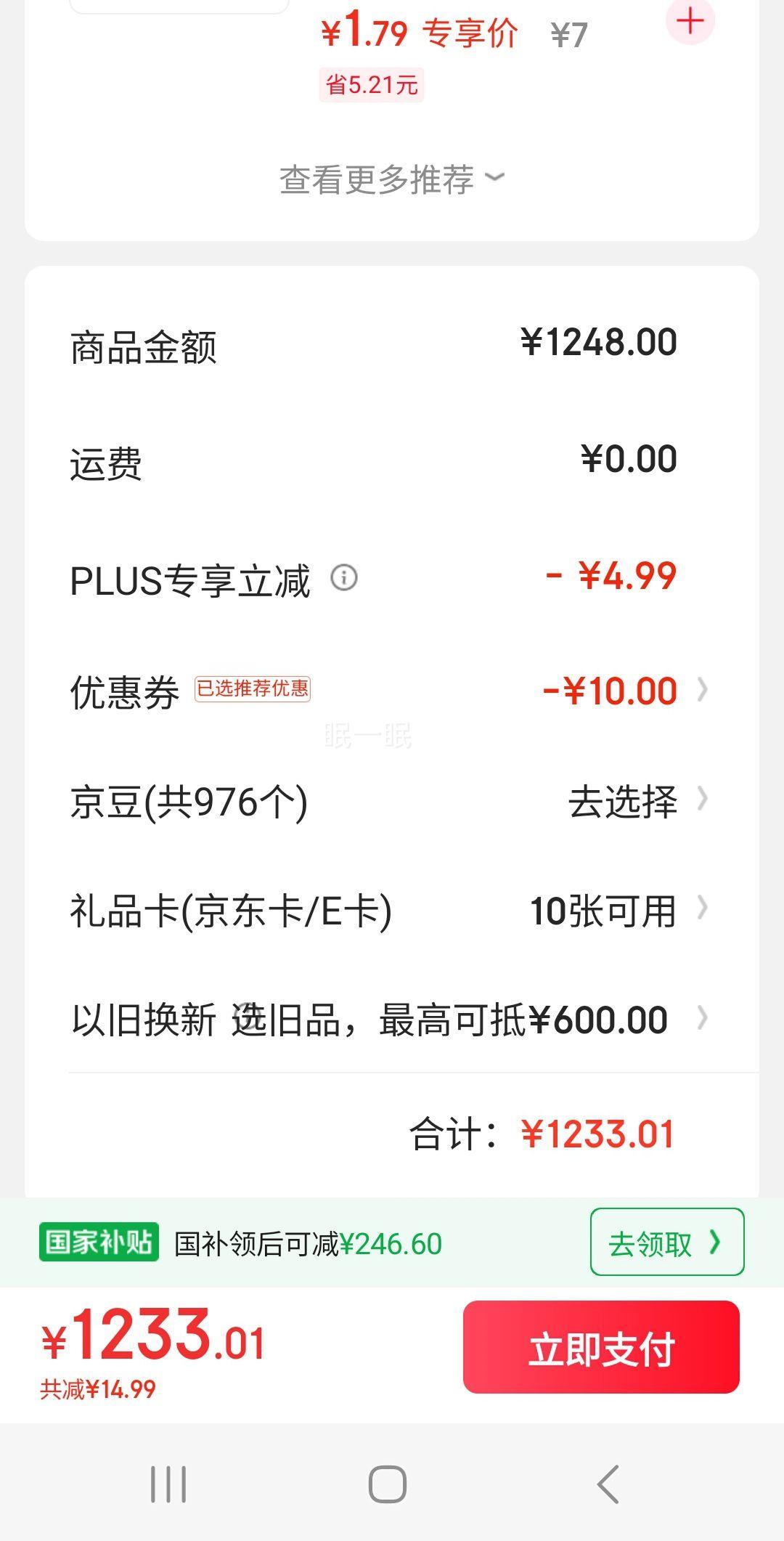Tap 去领取 to claim national subsidy
This screenshot has width=784, height=1541.
[x=667, y=1243]
